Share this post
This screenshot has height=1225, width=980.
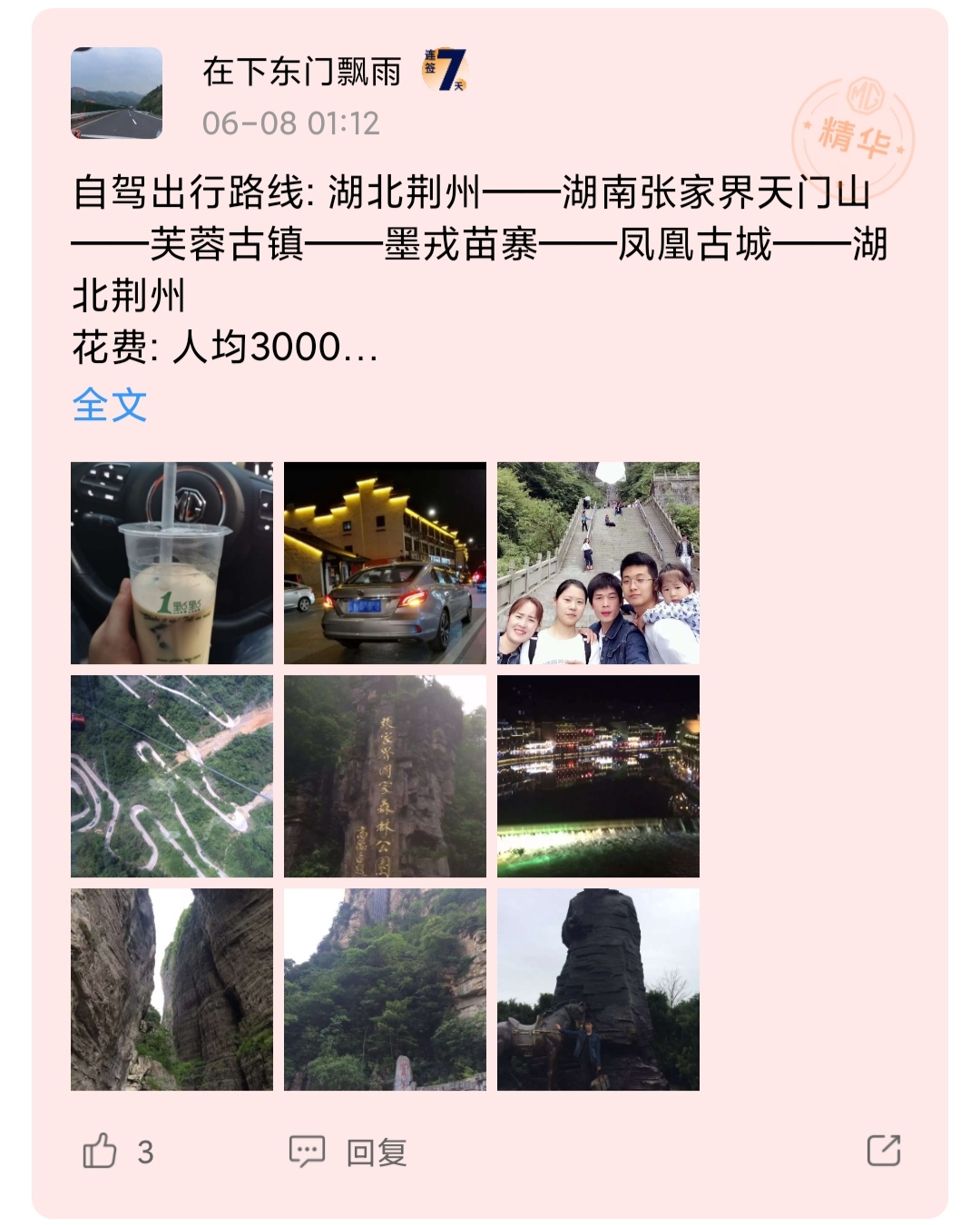click(883, 1150)
